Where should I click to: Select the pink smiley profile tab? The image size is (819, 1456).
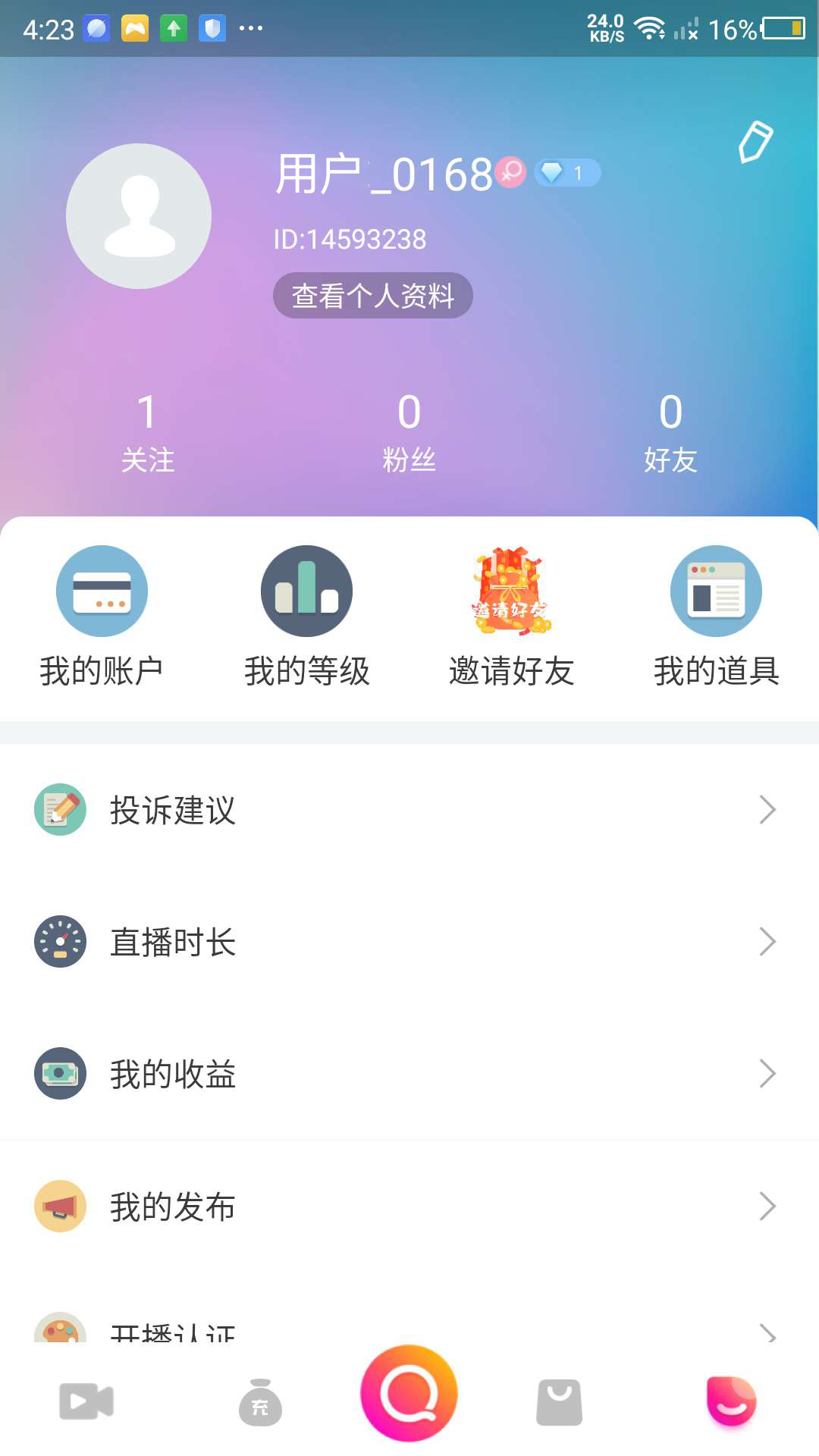coord(731,1401)
